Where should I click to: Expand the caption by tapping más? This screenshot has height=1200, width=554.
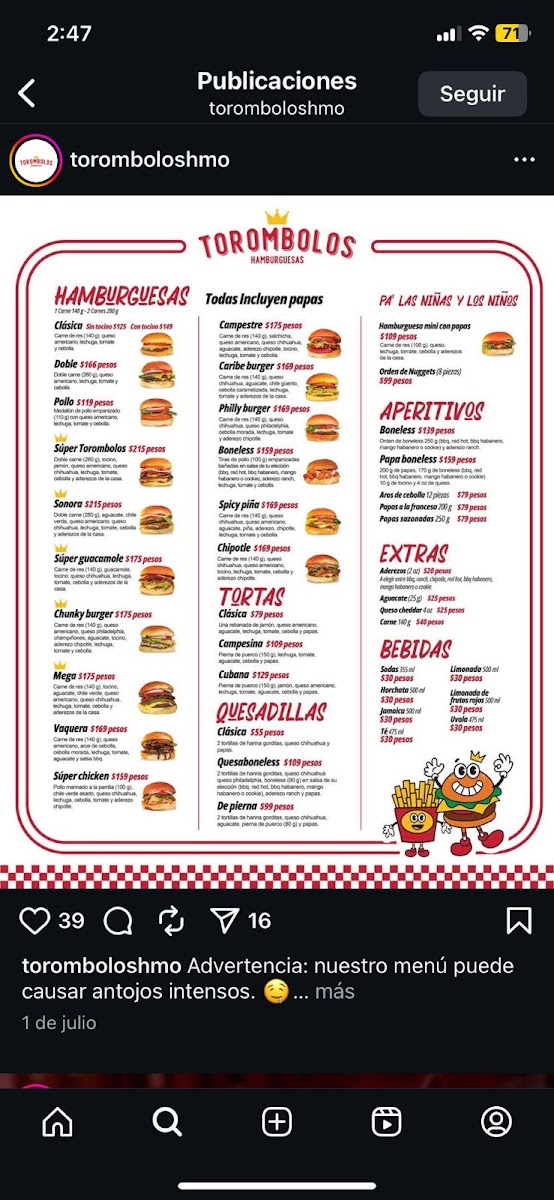tap(335, 992)
